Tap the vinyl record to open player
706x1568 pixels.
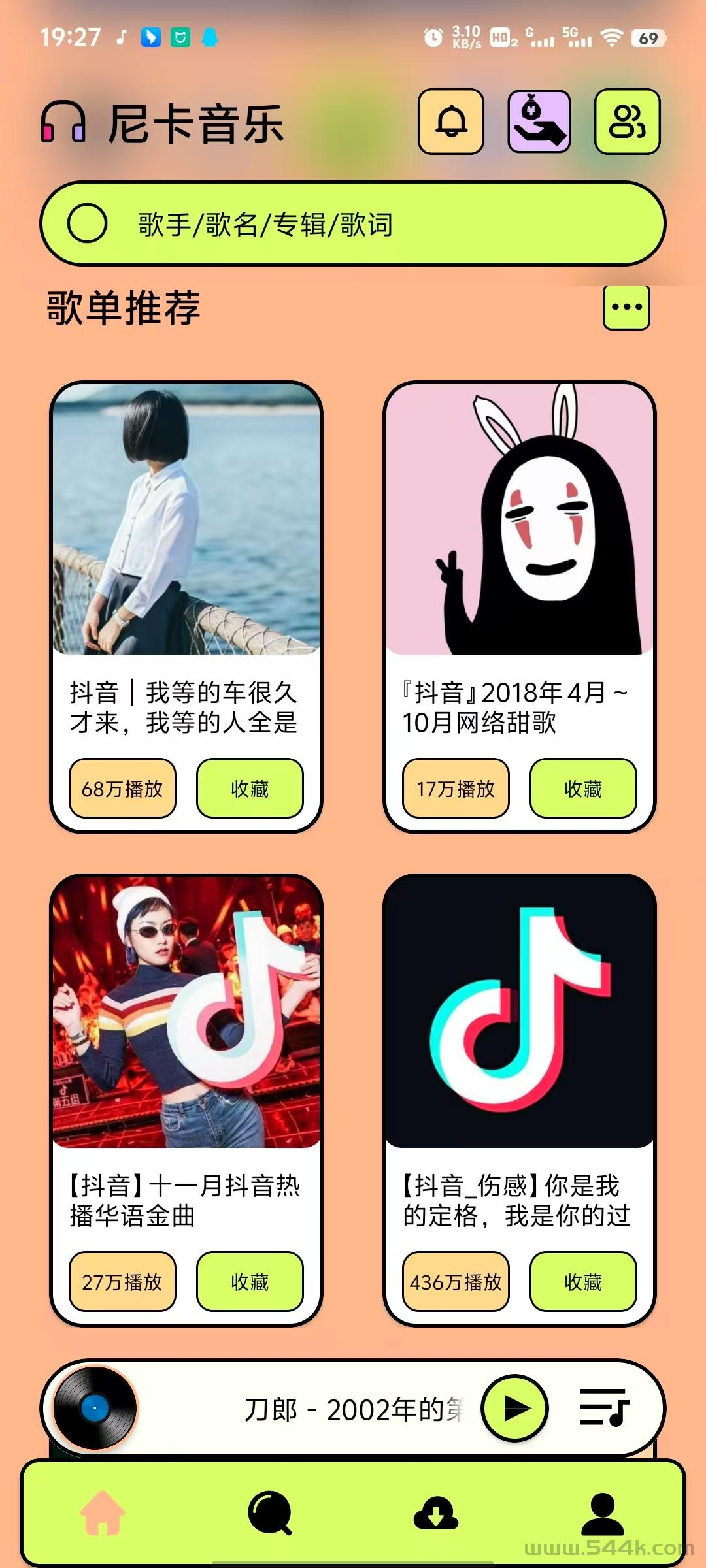click(x=95, y=1408)
